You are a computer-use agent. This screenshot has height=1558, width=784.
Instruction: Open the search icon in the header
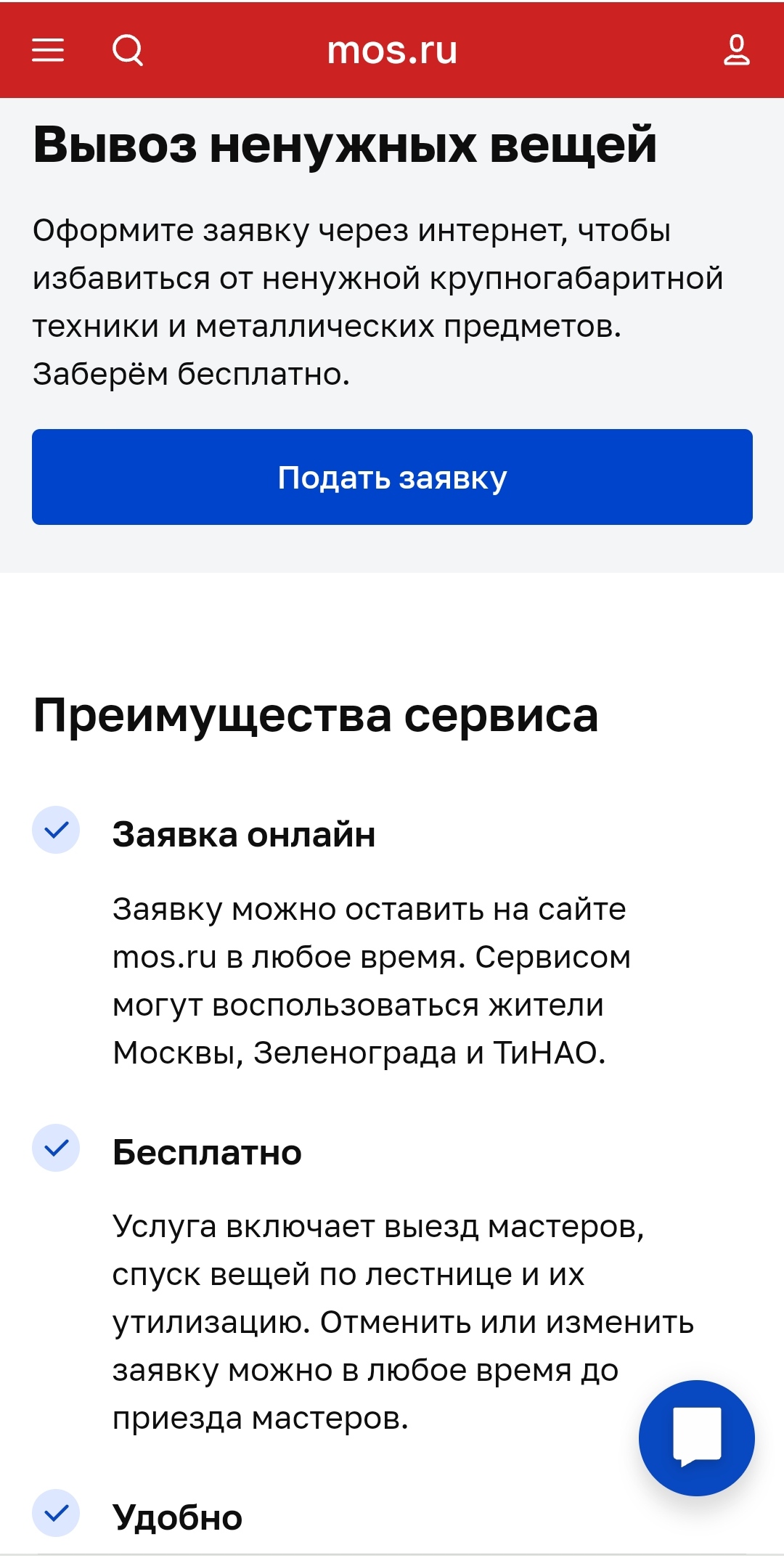pos(128,50)
